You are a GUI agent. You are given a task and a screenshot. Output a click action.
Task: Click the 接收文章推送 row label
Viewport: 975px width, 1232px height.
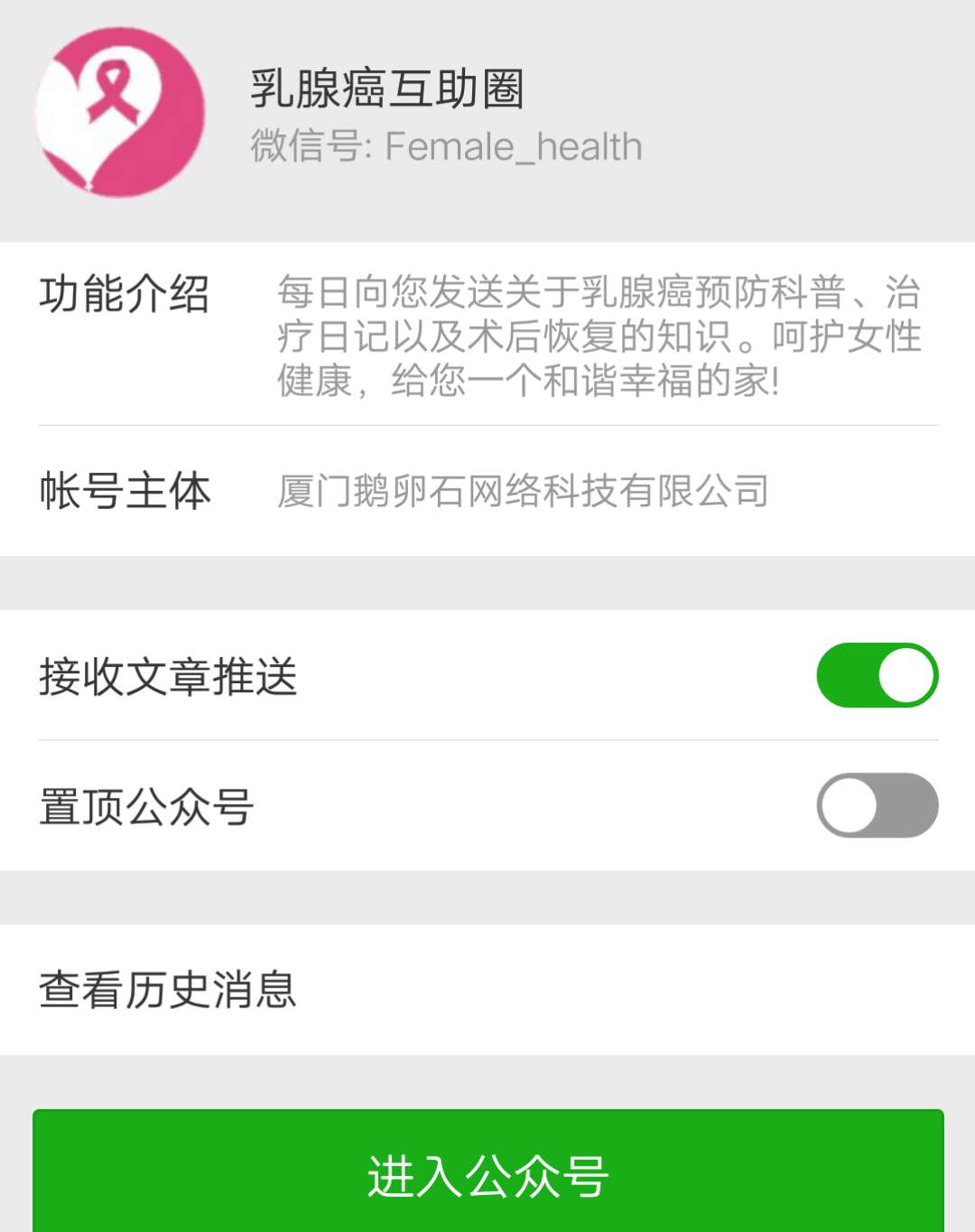(165, 674)
